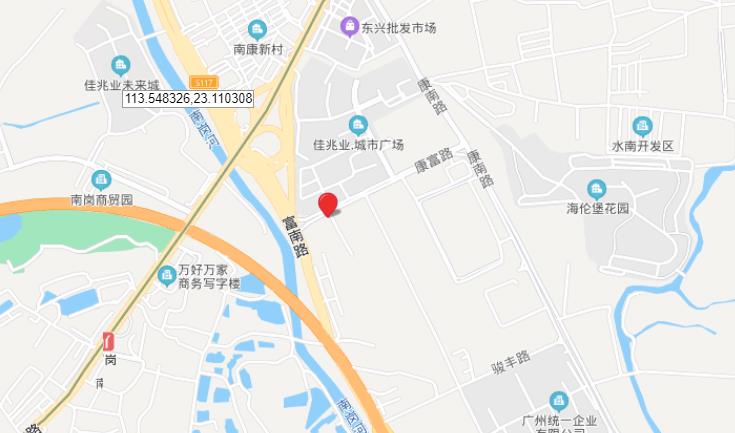Open the 万好万家商务写字楼 place icon
This screenshot has width=735, height=433.
(x=167, y=274)
